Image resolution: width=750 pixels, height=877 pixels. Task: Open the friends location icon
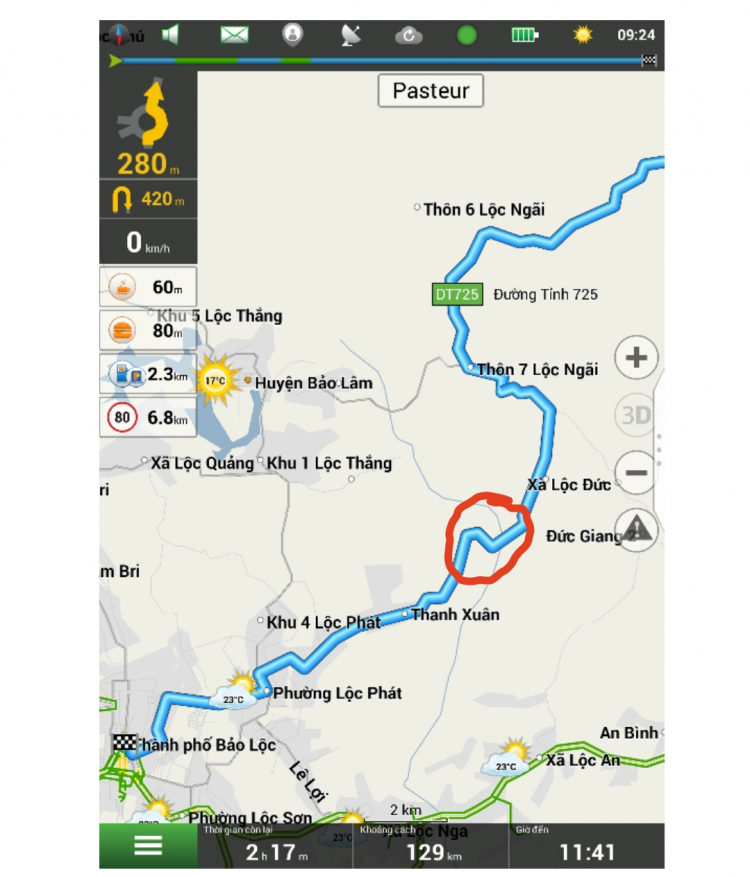point(292,35)
